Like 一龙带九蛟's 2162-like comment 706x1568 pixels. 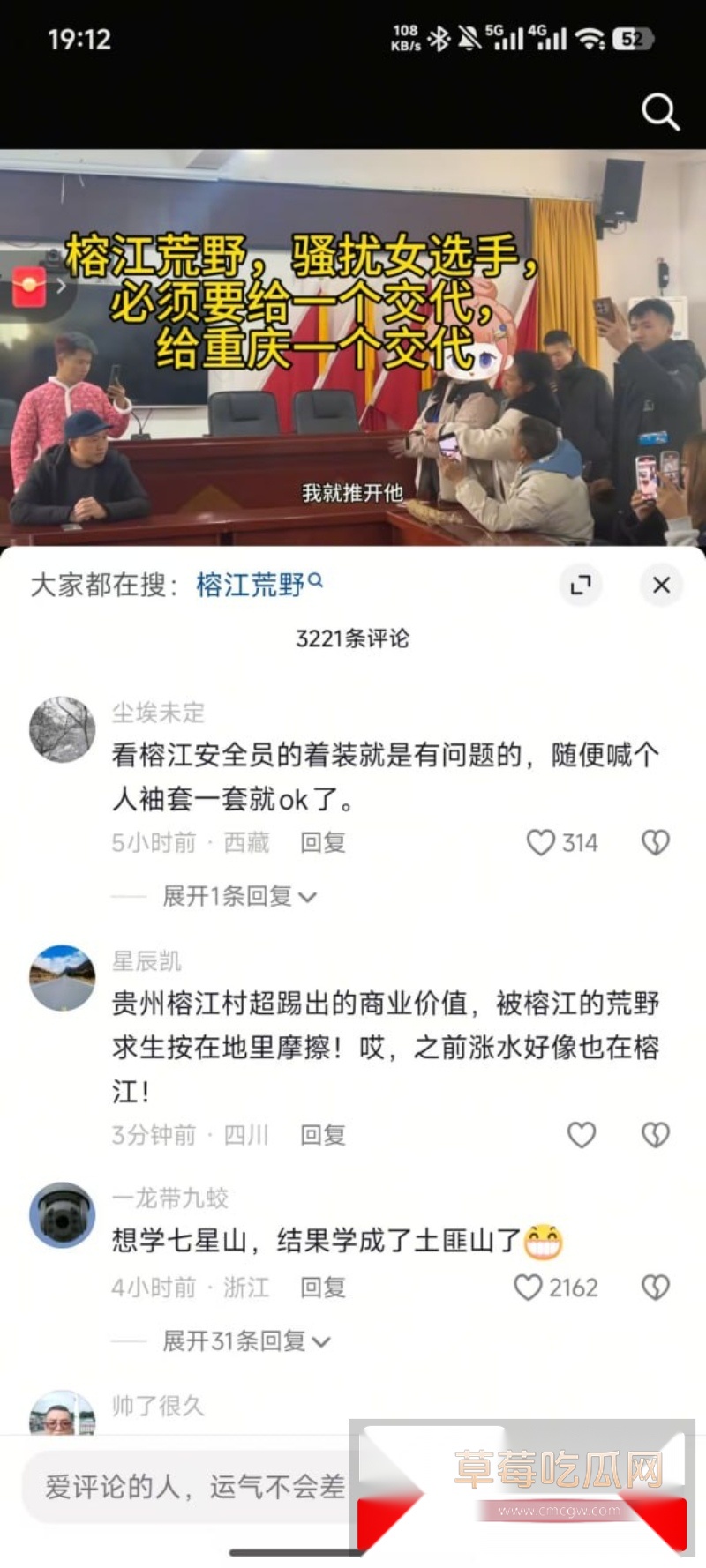pos(529,1288)
